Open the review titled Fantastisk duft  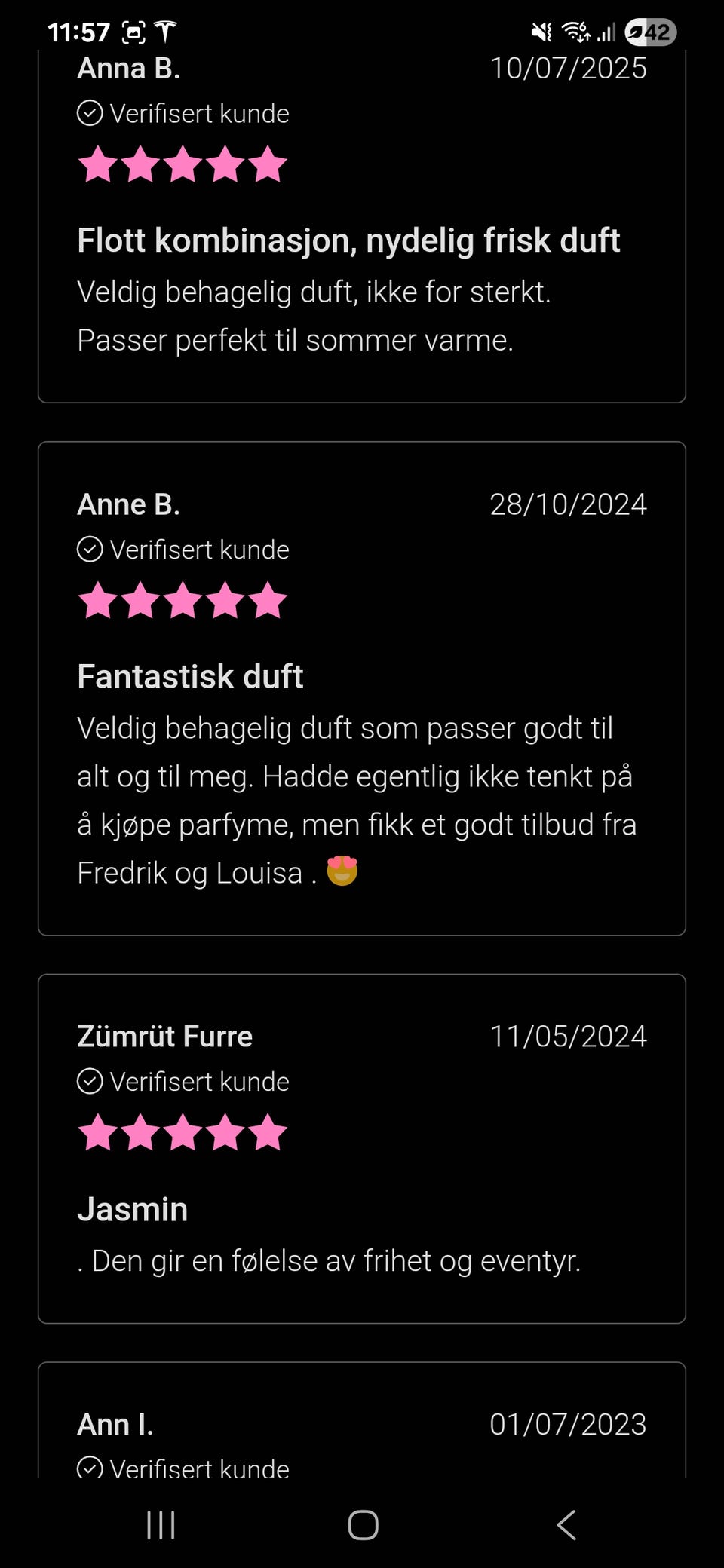pyautogui.click(x=189, y=676)
